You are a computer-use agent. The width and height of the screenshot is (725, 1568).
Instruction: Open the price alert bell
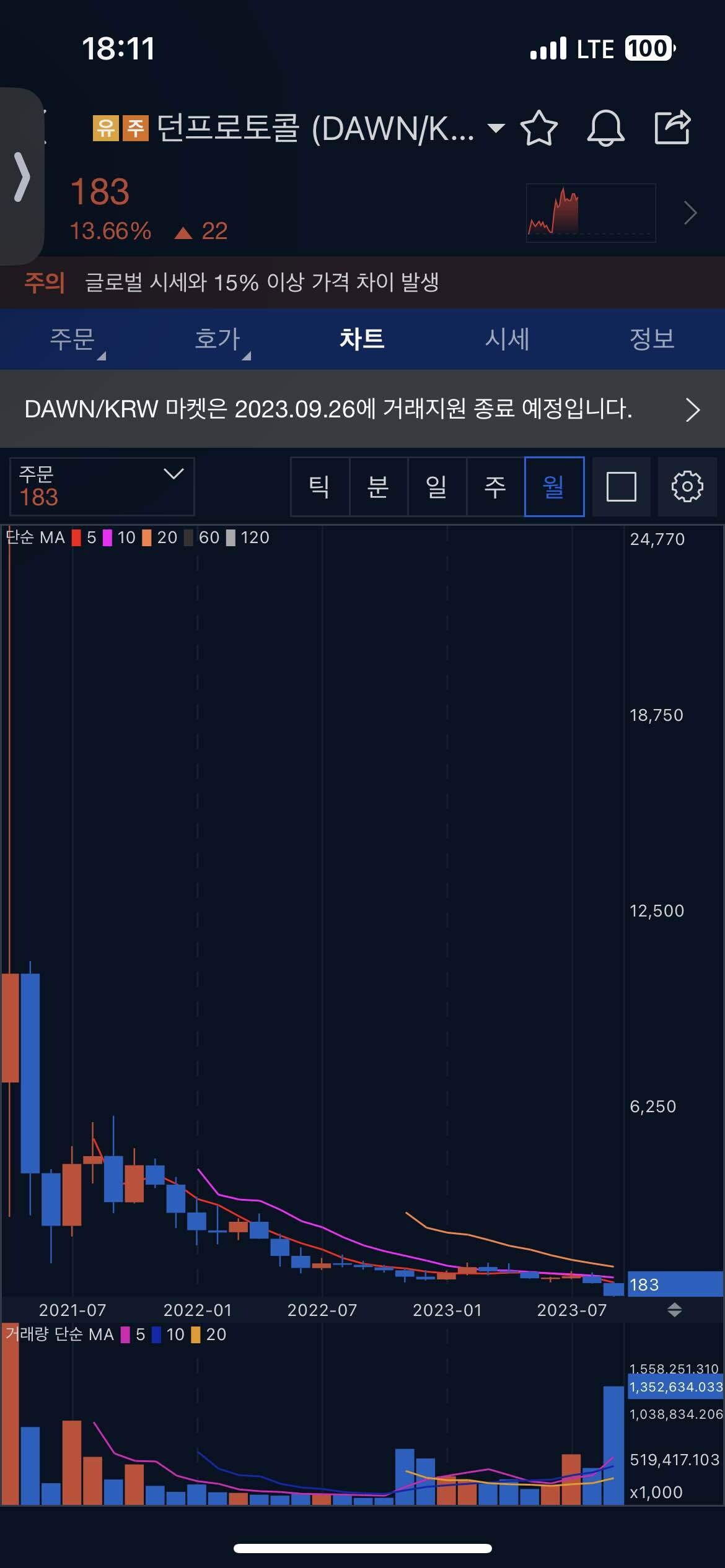pyautogui.click(x=605, y=128)
